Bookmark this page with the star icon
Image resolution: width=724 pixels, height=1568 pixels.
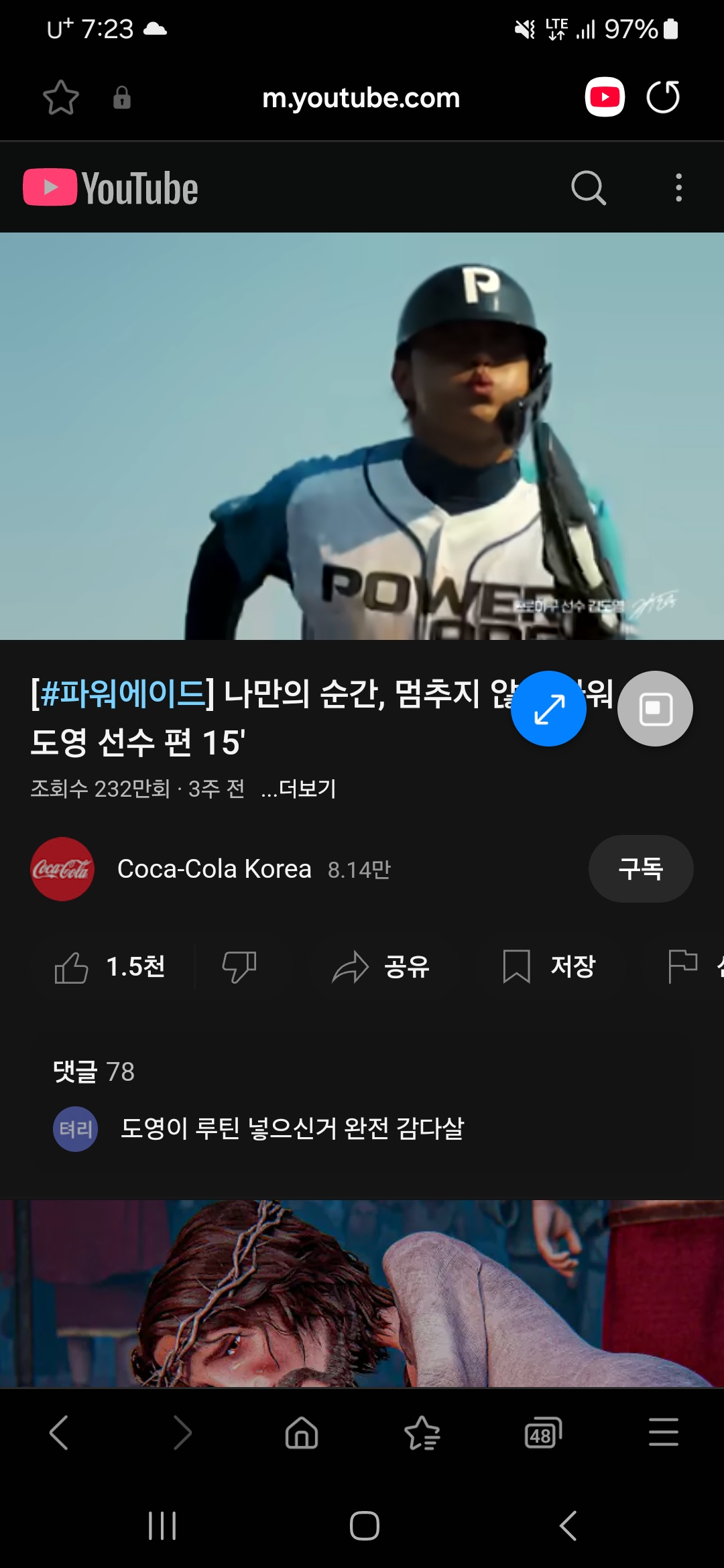tap(61, 98)
